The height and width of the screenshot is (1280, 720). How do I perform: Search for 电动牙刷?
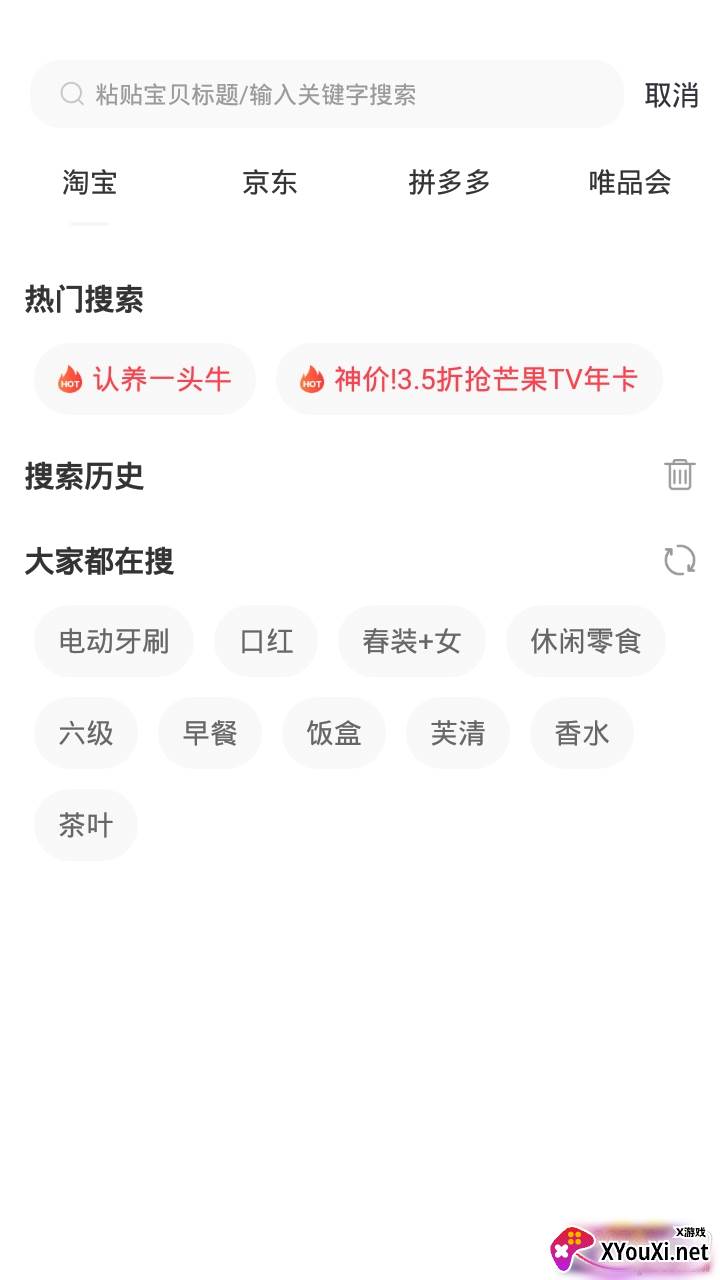pyautogui.click(x=114, y=642)
